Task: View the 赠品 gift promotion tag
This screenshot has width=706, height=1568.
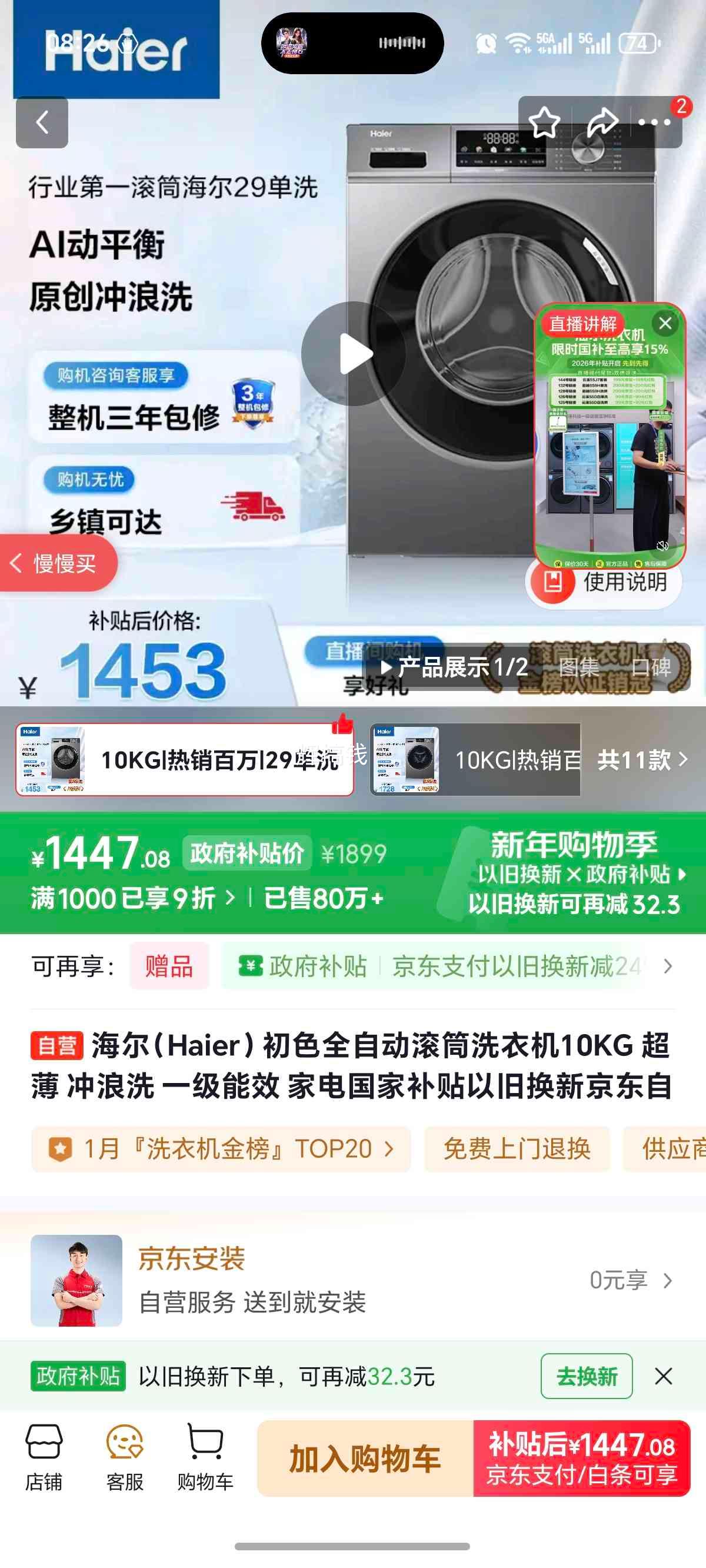Action: tap(169, 967)
